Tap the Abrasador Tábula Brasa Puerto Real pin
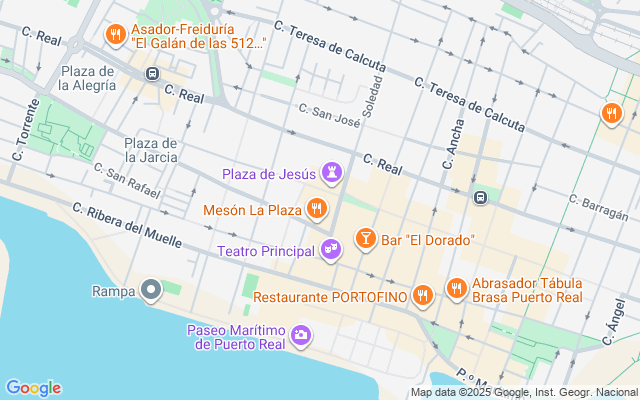 click(456, 288)
